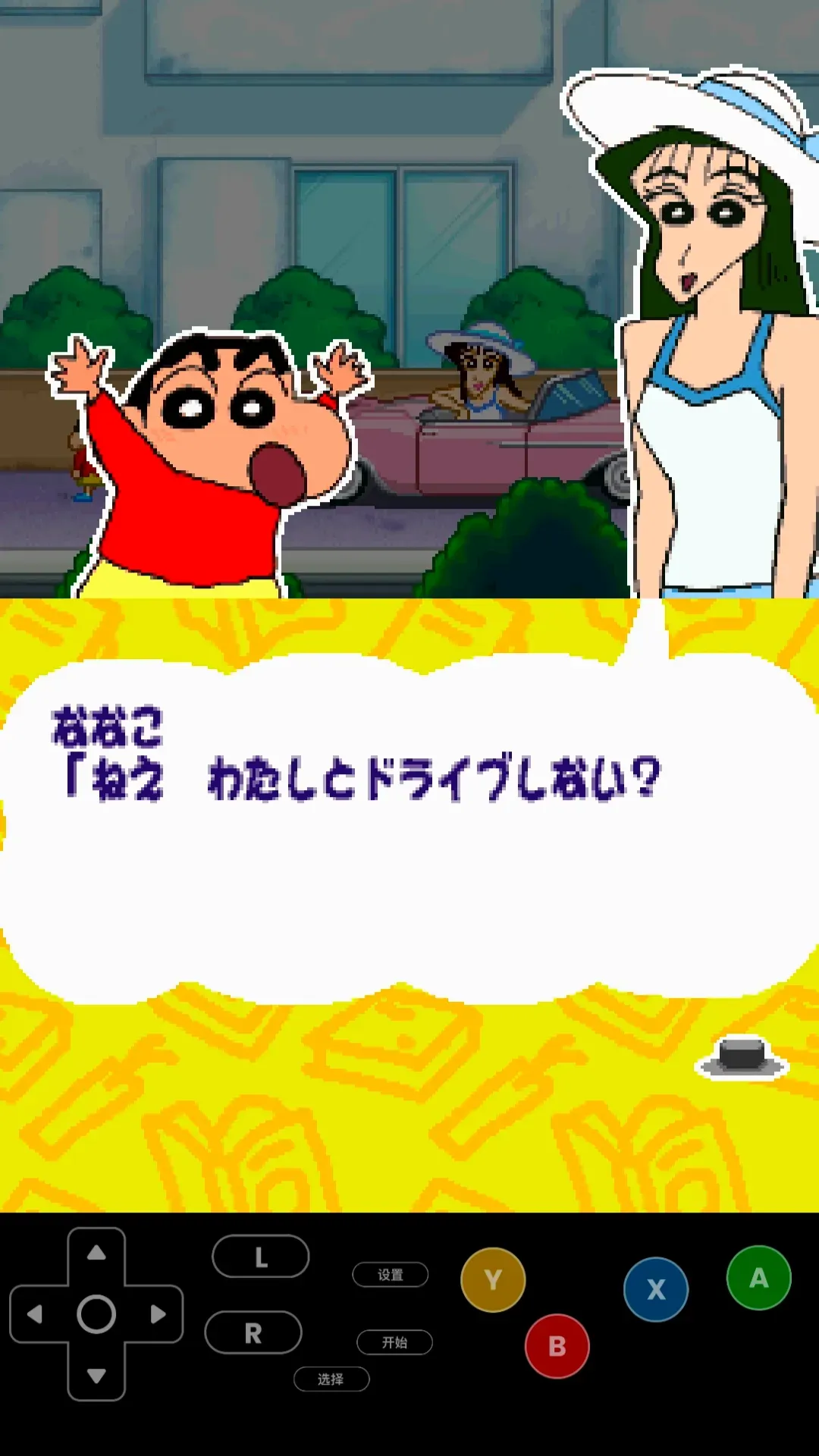Tap the Select (选择) button
Screen dimensions: 819x1456
point(331,1379)
